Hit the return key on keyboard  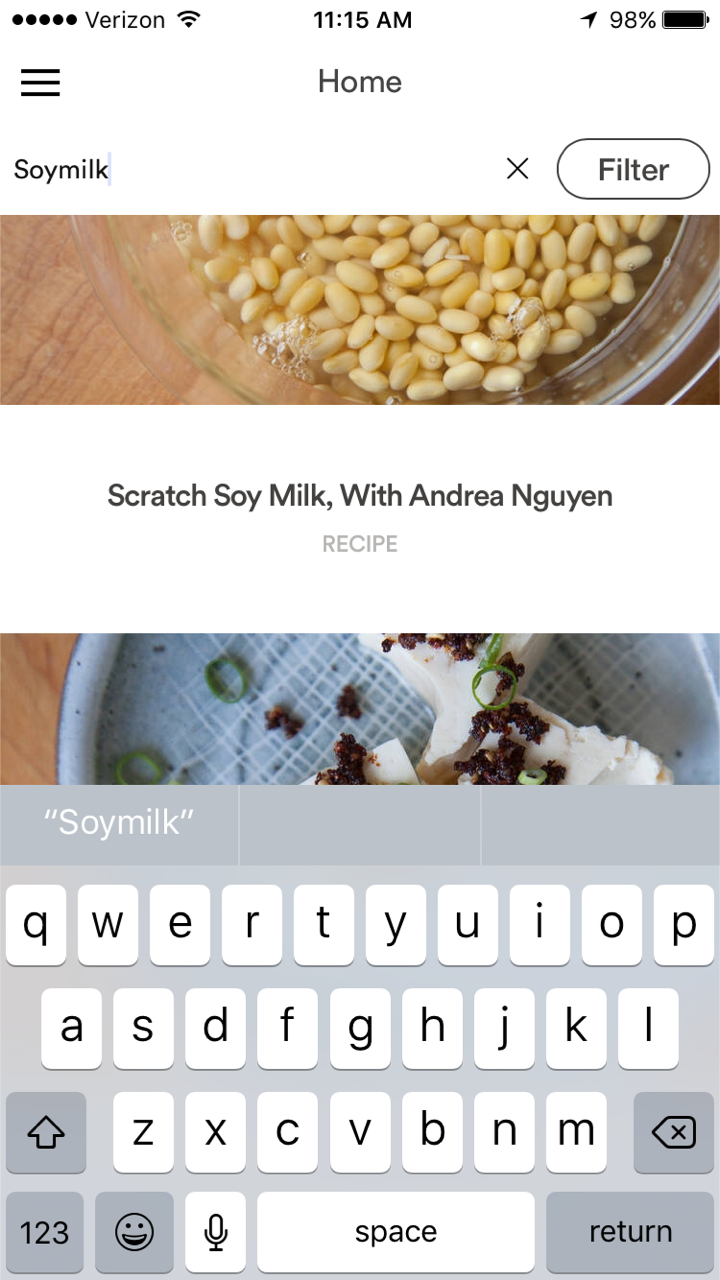pos(630,1231)
